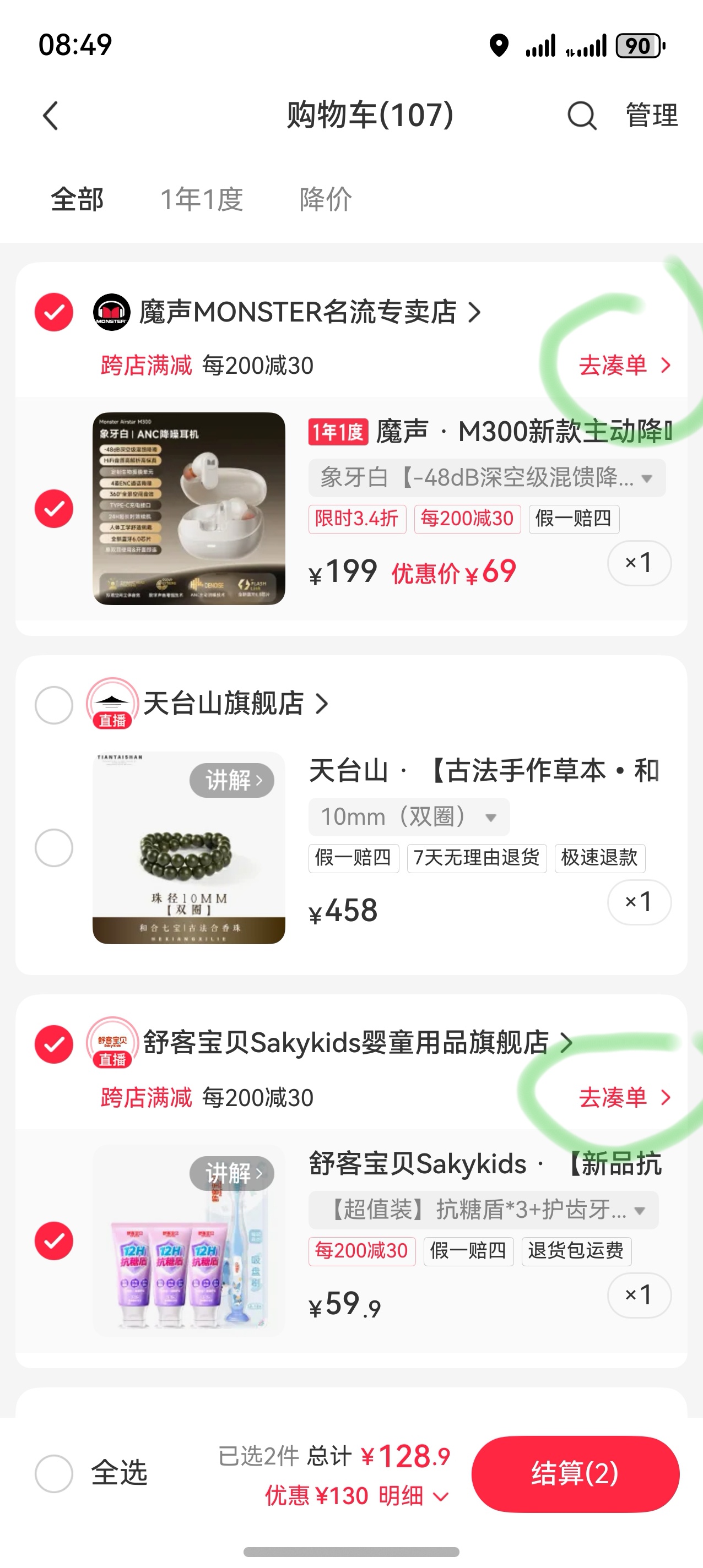Tick the 全选 select-all checkbox

[54, 1474]
